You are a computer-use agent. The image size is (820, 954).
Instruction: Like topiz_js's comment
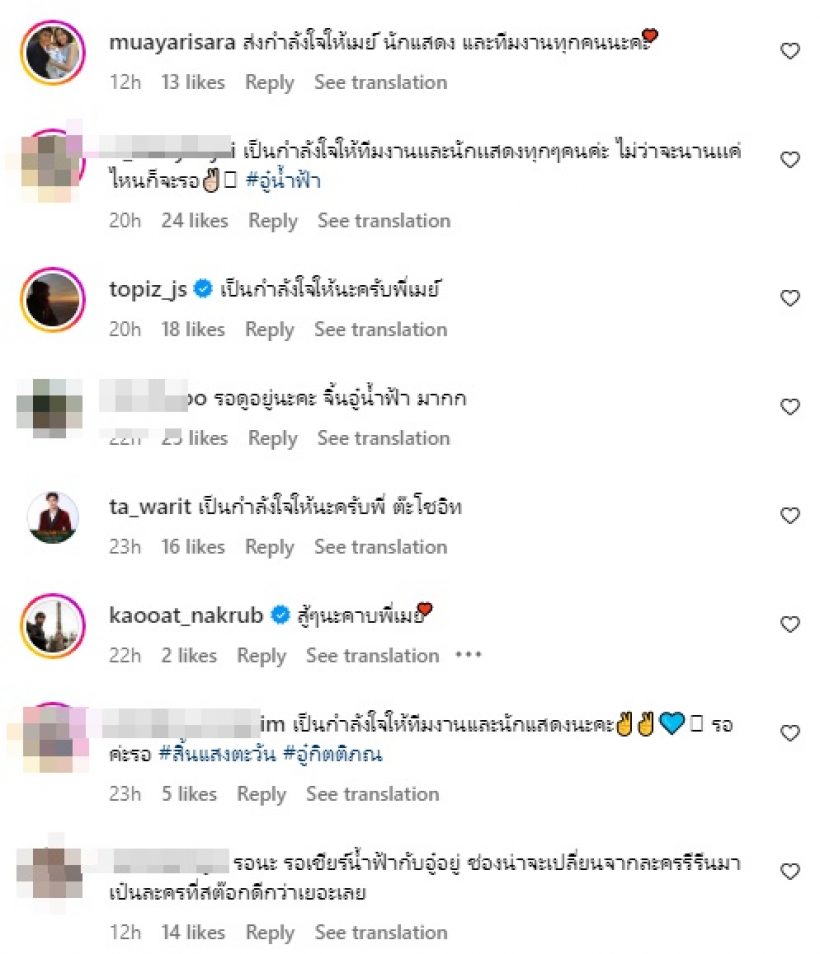tap(790, 298)
